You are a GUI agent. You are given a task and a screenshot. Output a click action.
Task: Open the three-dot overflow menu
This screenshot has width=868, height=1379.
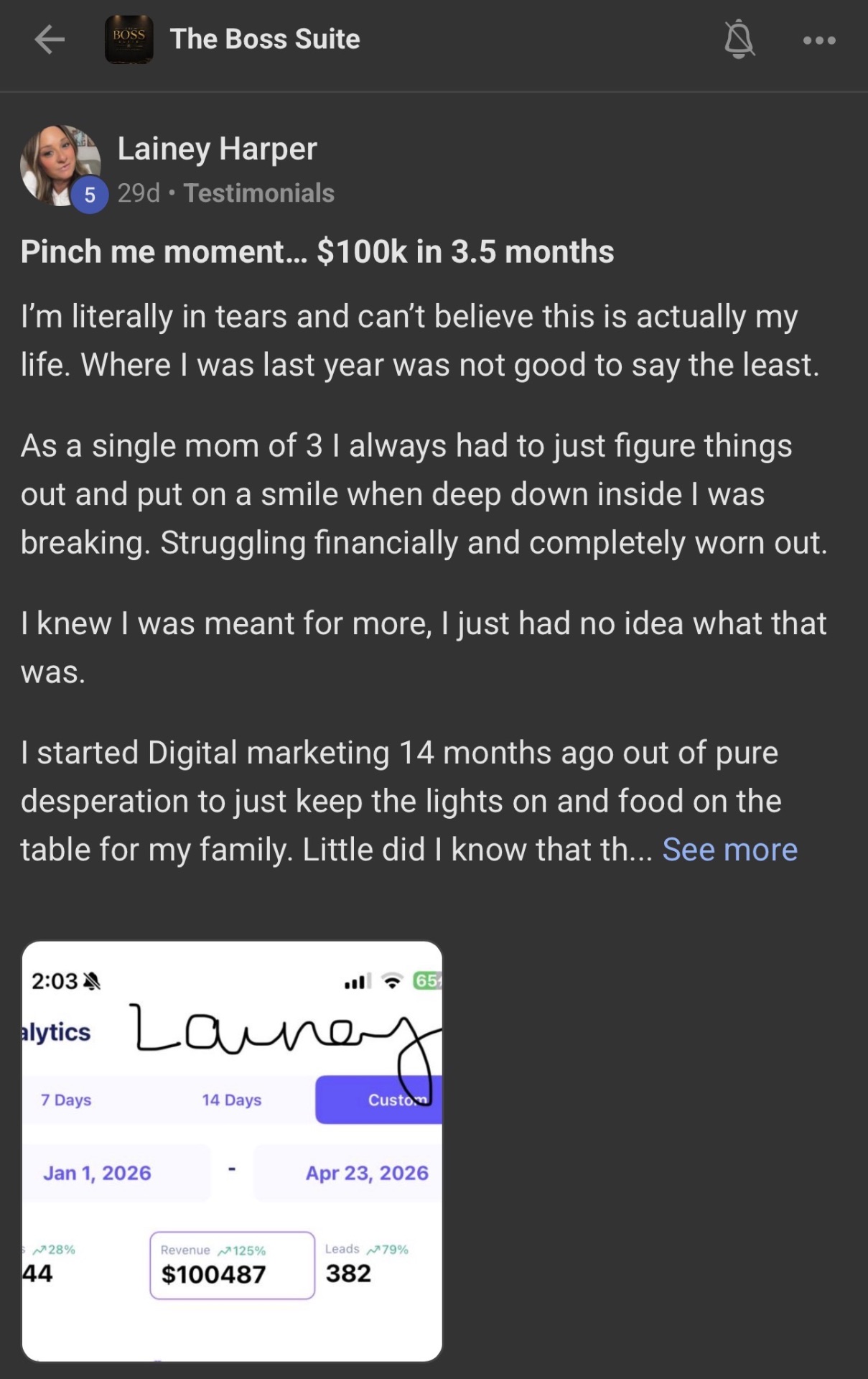point(819,40)
